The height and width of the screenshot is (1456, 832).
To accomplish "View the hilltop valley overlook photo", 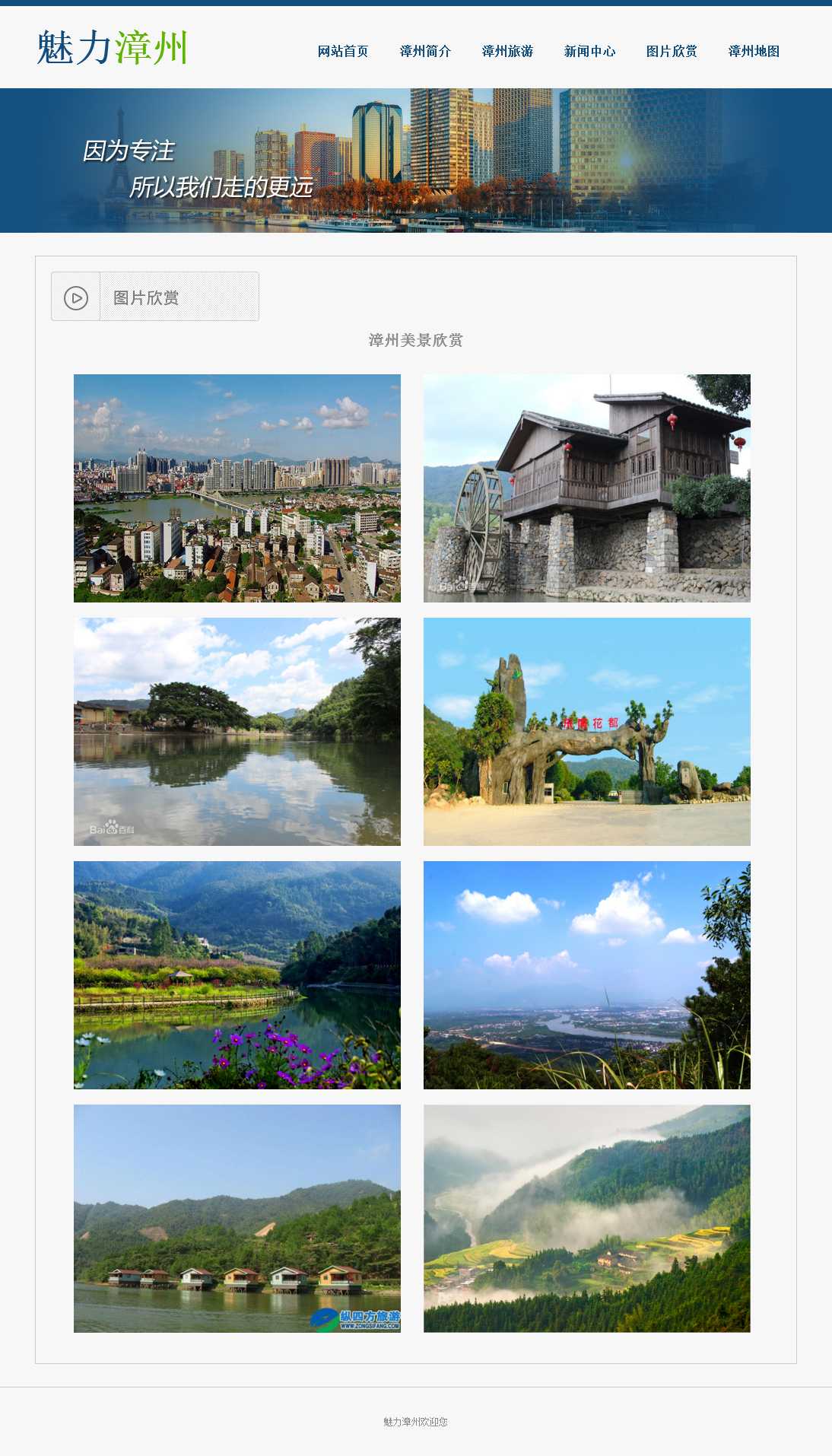I will [587, 975].
